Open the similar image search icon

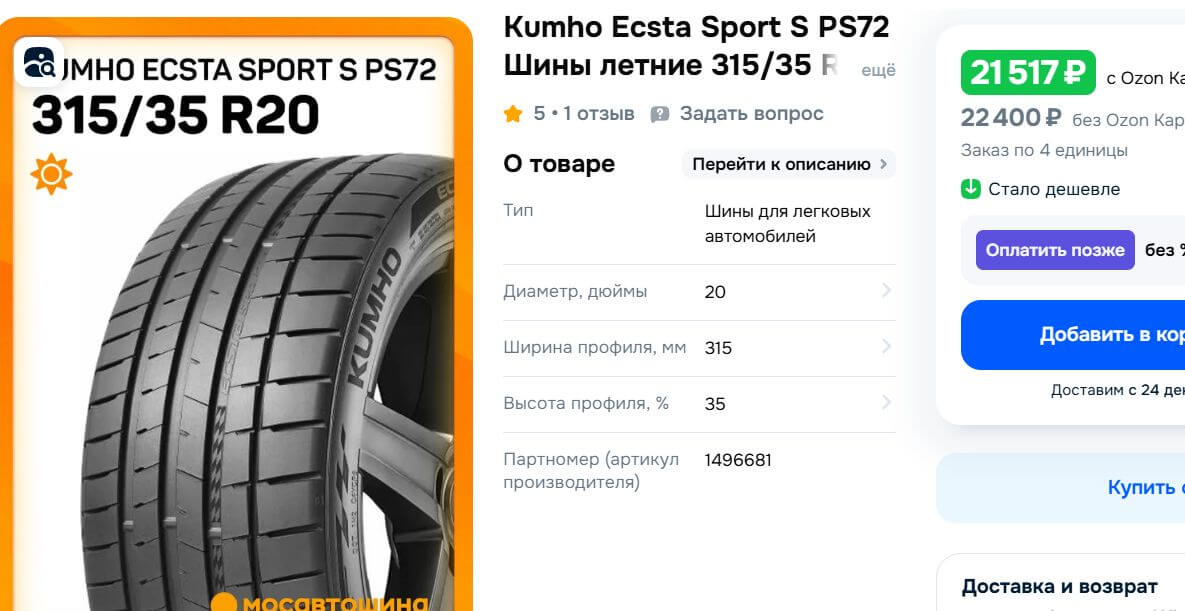pyautogui.click(x=40, y=62)
